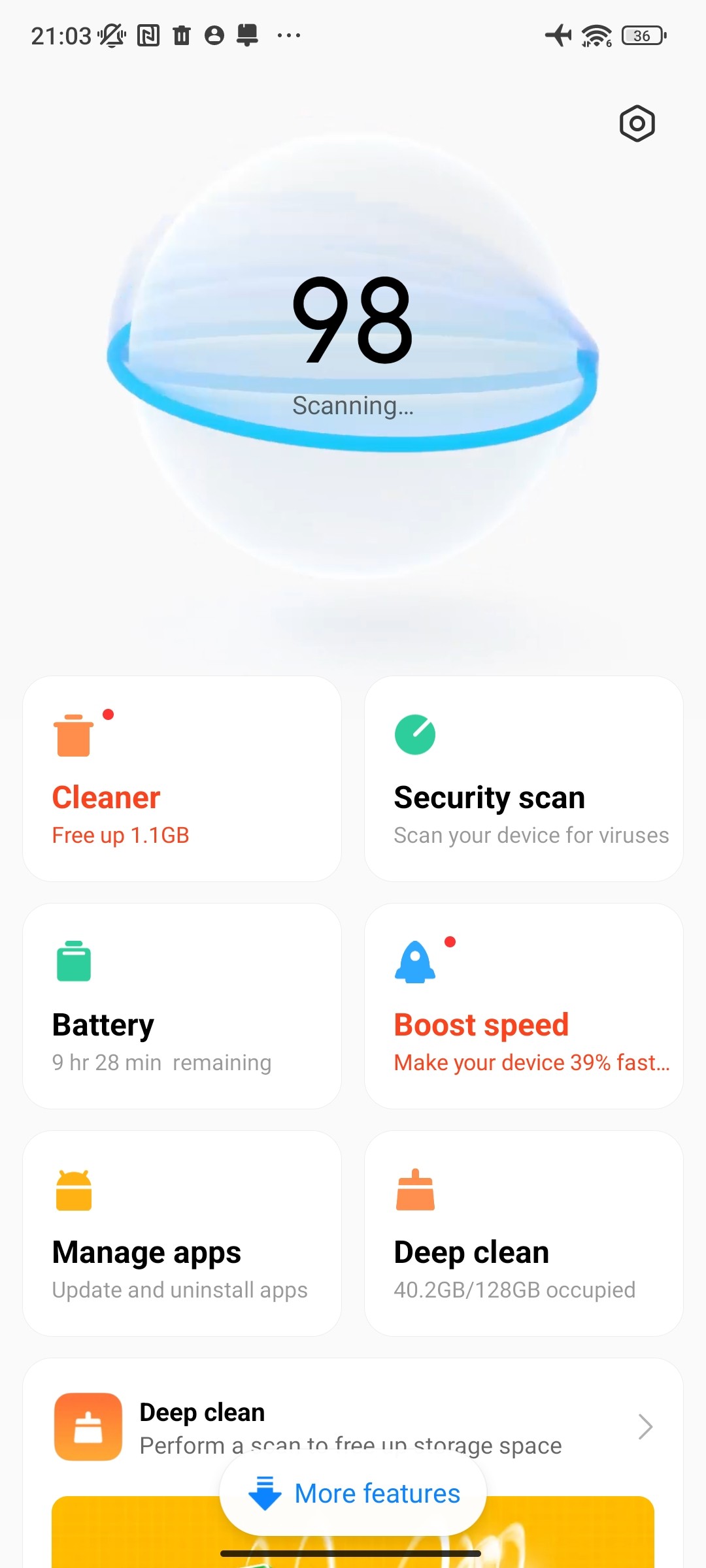The image size is (706, 1568).
Task: Open Manage apps
Action: click(x=182, y=1233)
